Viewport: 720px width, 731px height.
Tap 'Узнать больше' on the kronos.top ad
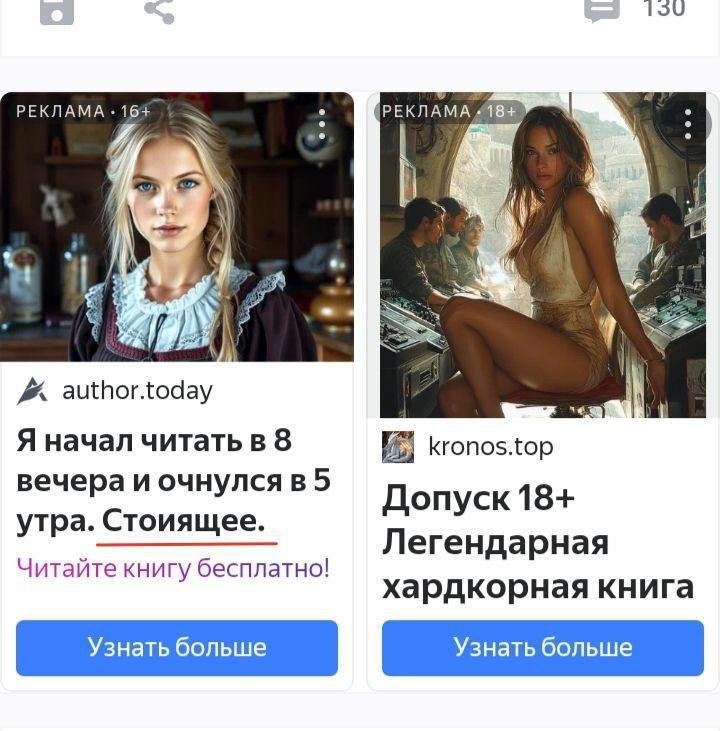click(543, 647)
